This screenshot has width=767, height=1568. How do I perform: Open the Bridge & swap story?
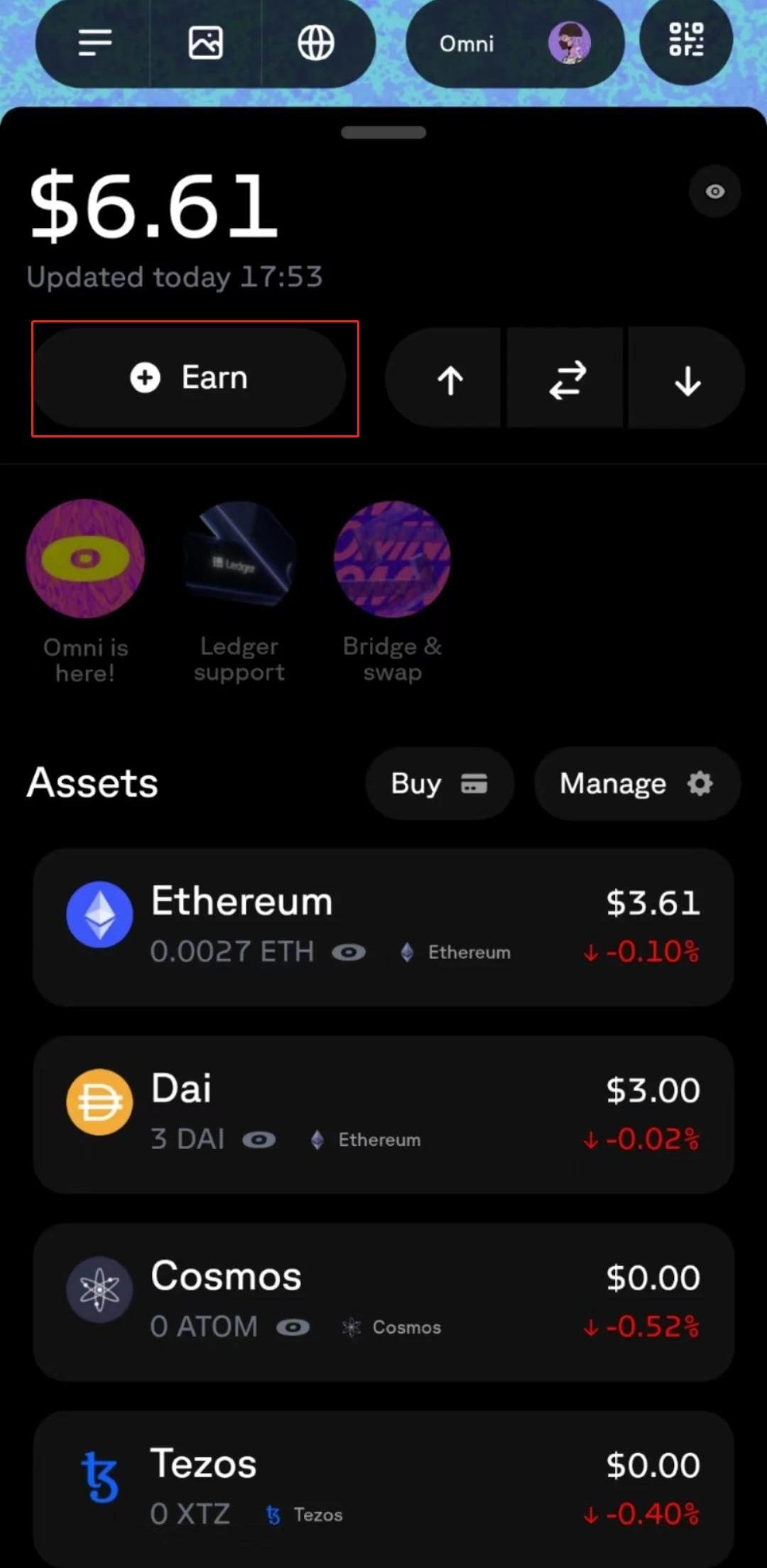pyautogui.click(x=392, y=559)
